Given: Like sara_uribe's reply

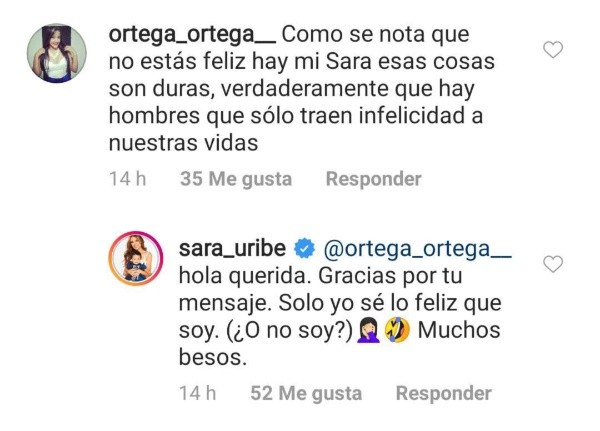Looking at the screenshot, I should (x=551, y=264).
